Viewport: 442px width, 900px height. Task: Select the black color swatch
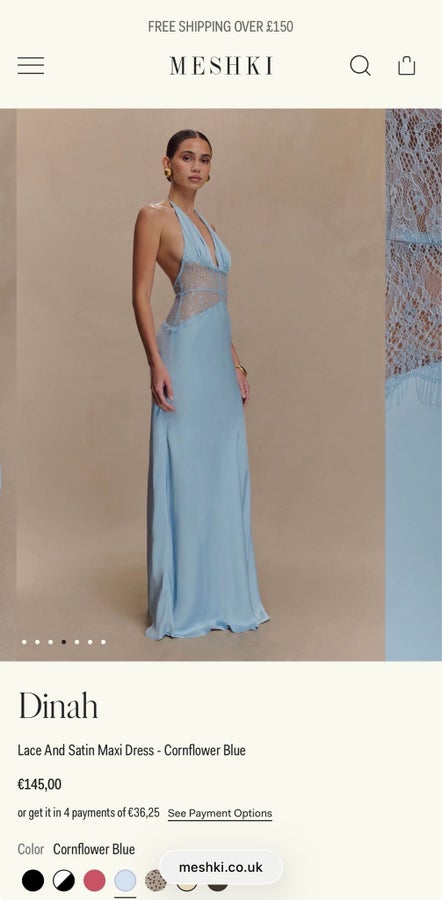click(33, 880)
